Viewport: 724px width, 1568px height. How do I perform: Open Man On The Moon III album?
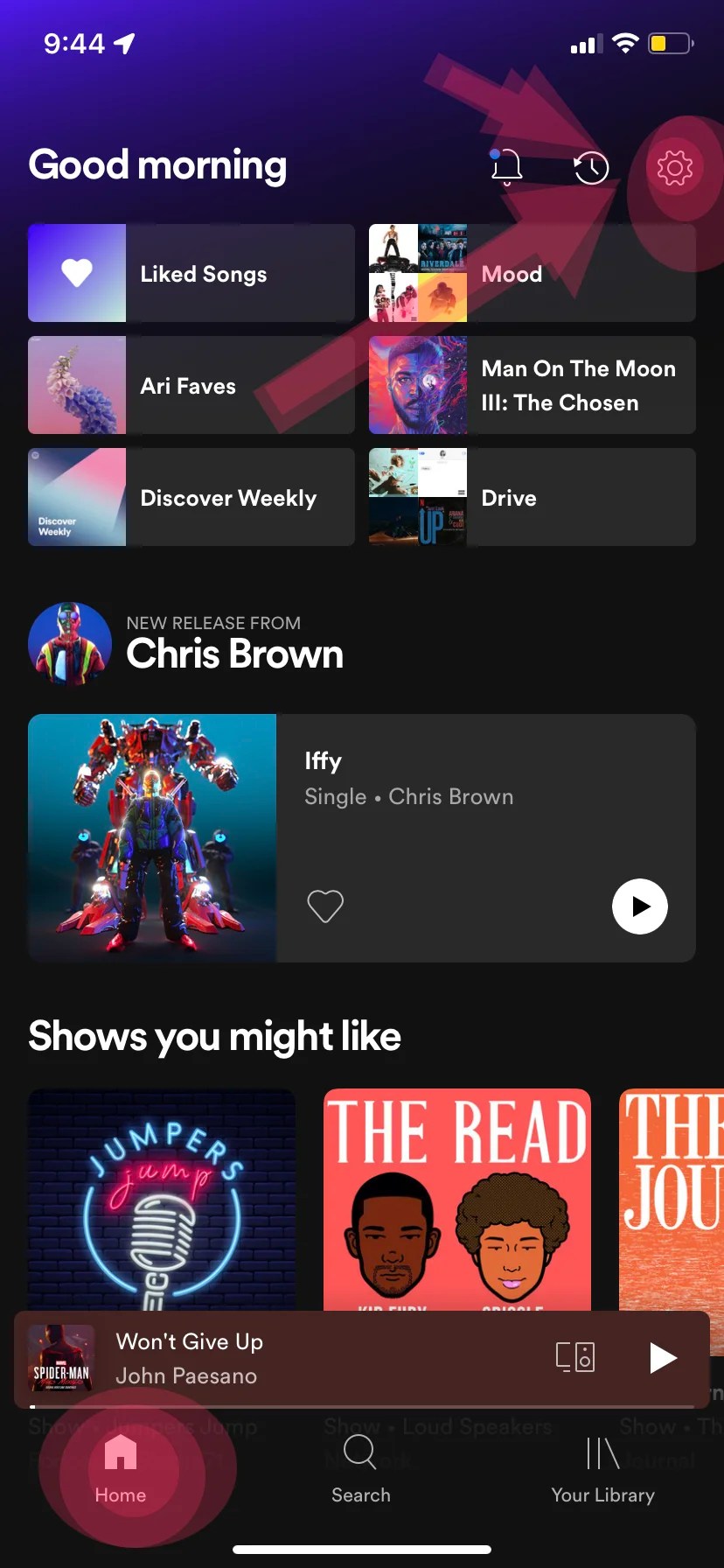[532, 385]
